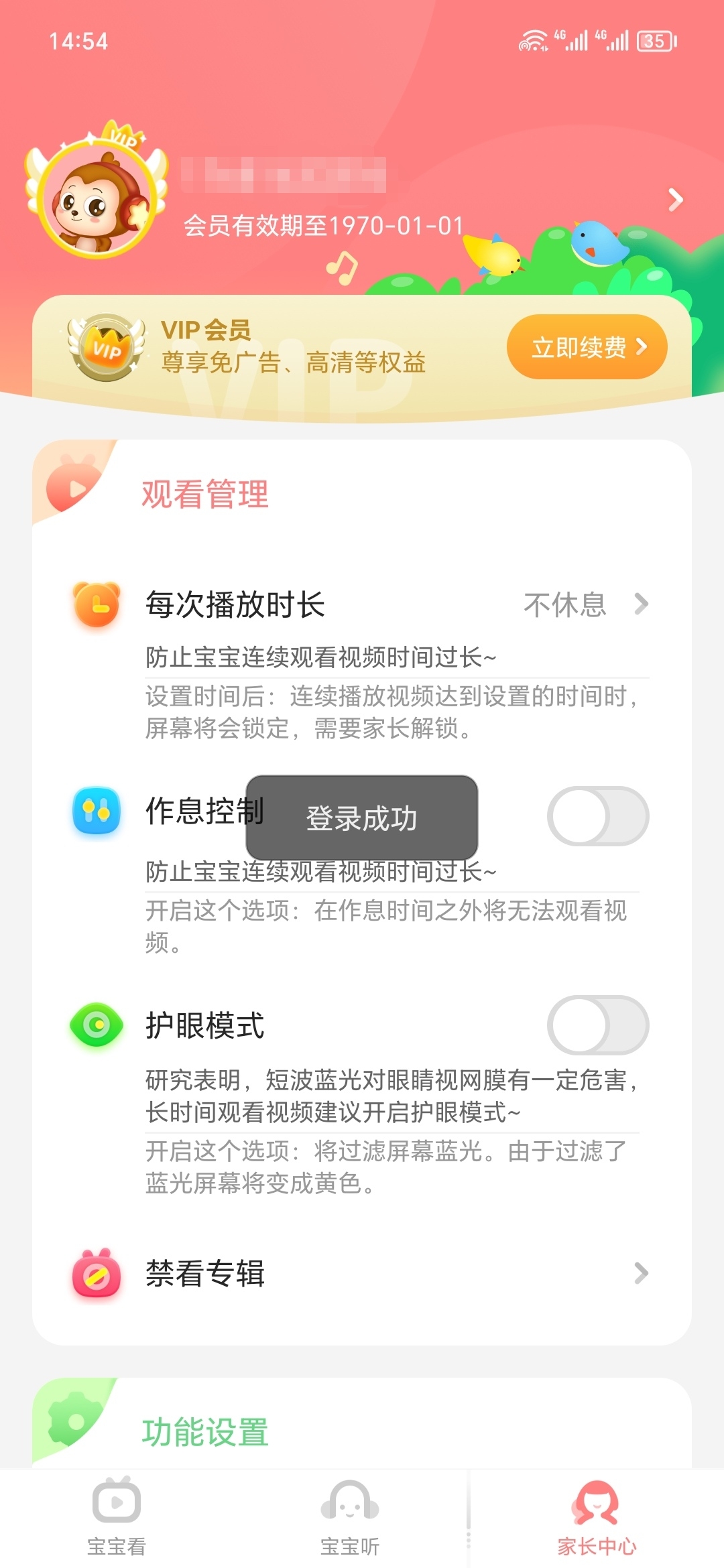The height and width of the screenshot is (1568, 724).
Task: Tap 立即续费 to renew VIP
Action: (x=587, y=347)
